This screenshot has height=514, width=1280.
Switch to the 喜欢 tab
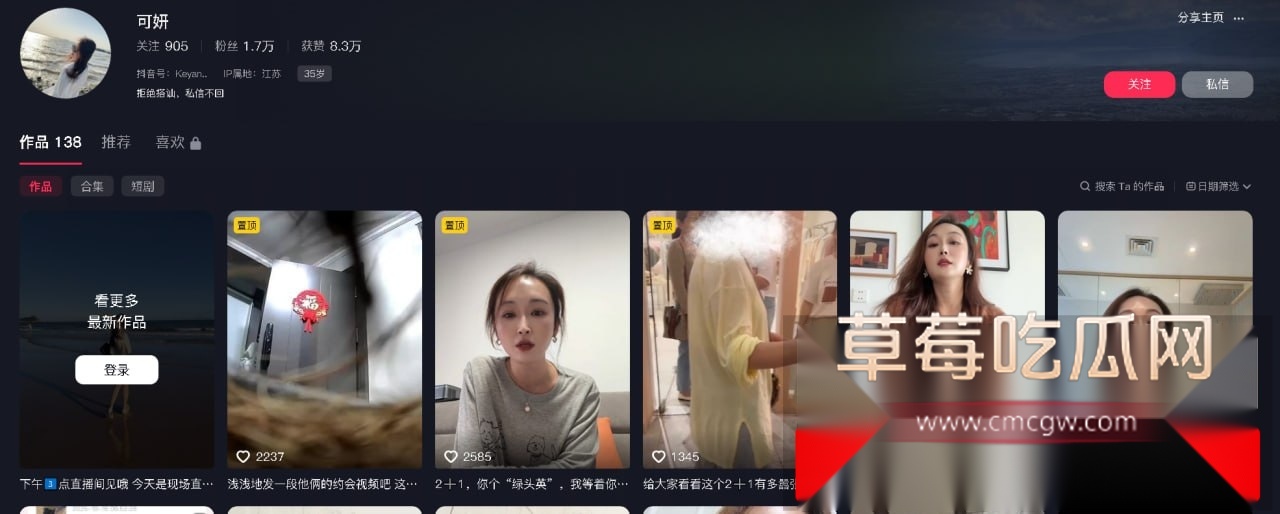(178, 142)
